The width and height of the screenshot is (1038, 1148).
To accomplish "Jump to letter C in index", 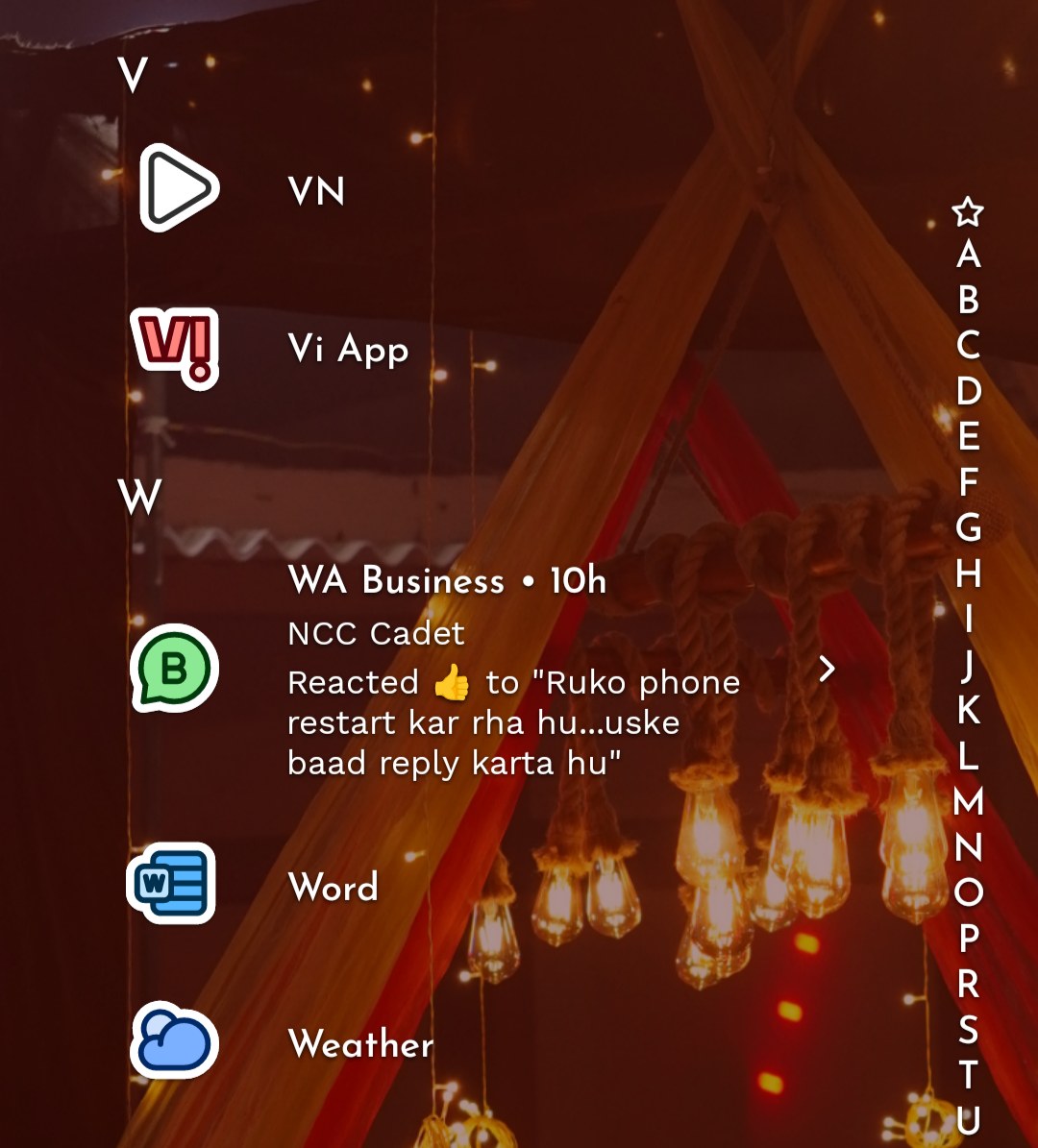I will pos(969,345).
